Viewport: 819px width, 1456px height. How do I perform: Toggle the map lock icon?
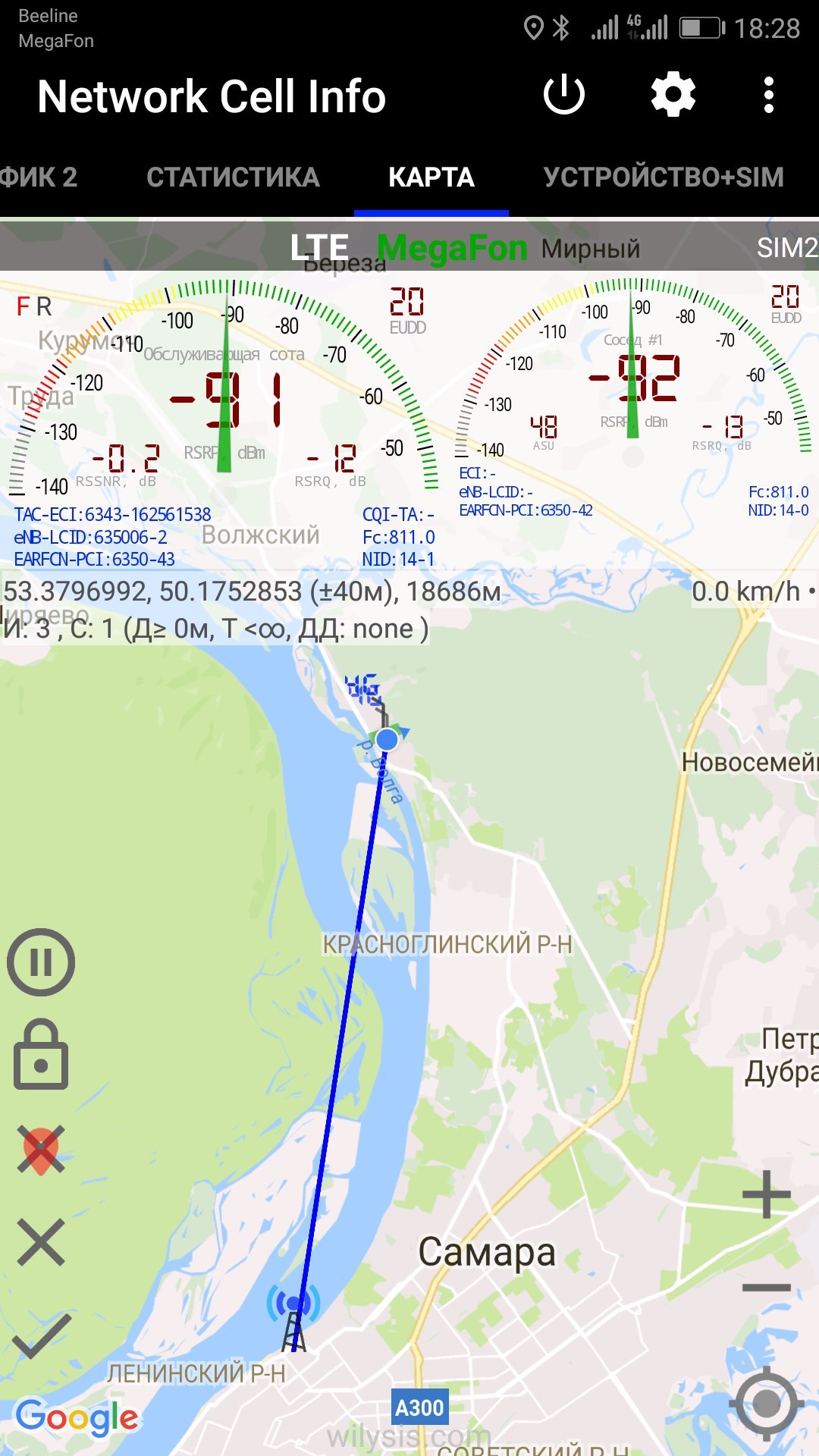(41, 1056)
